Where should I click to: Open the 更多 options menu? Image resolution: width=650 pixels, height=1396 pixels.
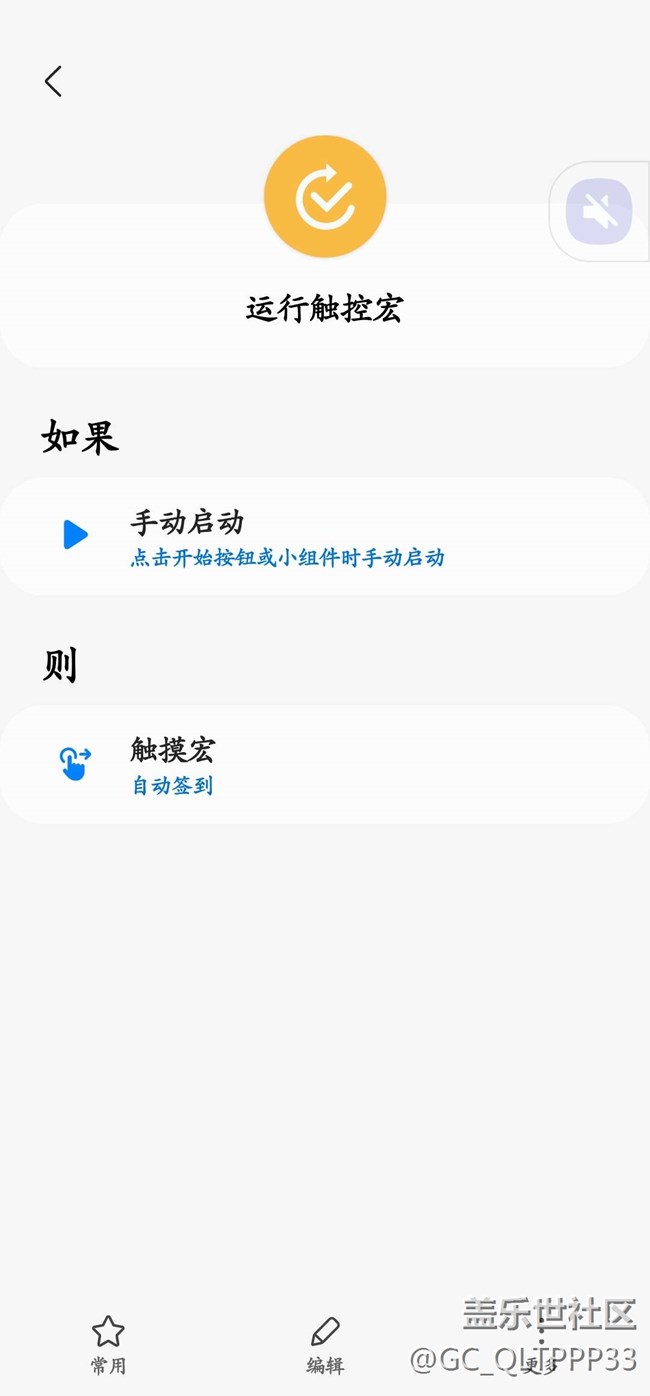(541, 1343)
